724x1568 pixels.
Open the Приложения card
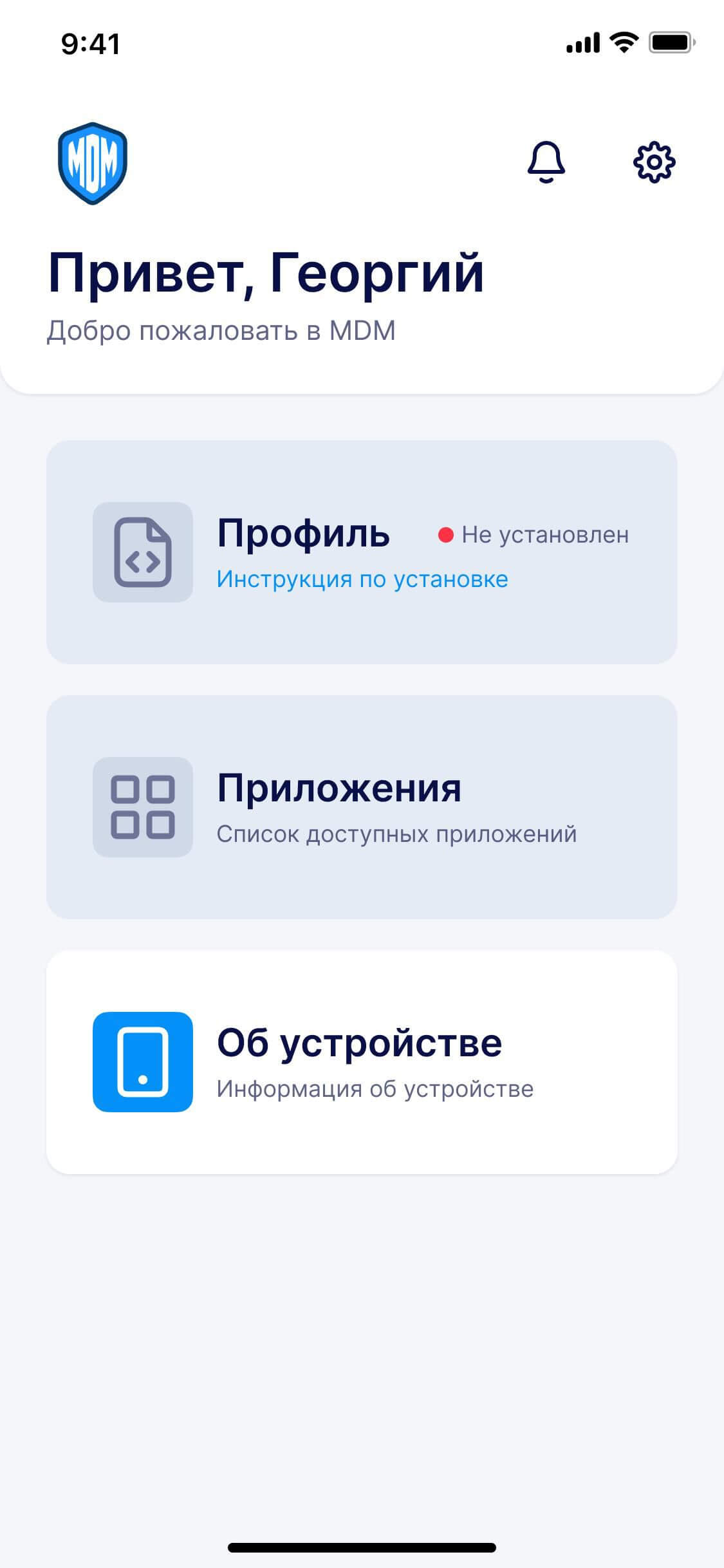click(361, 807)
